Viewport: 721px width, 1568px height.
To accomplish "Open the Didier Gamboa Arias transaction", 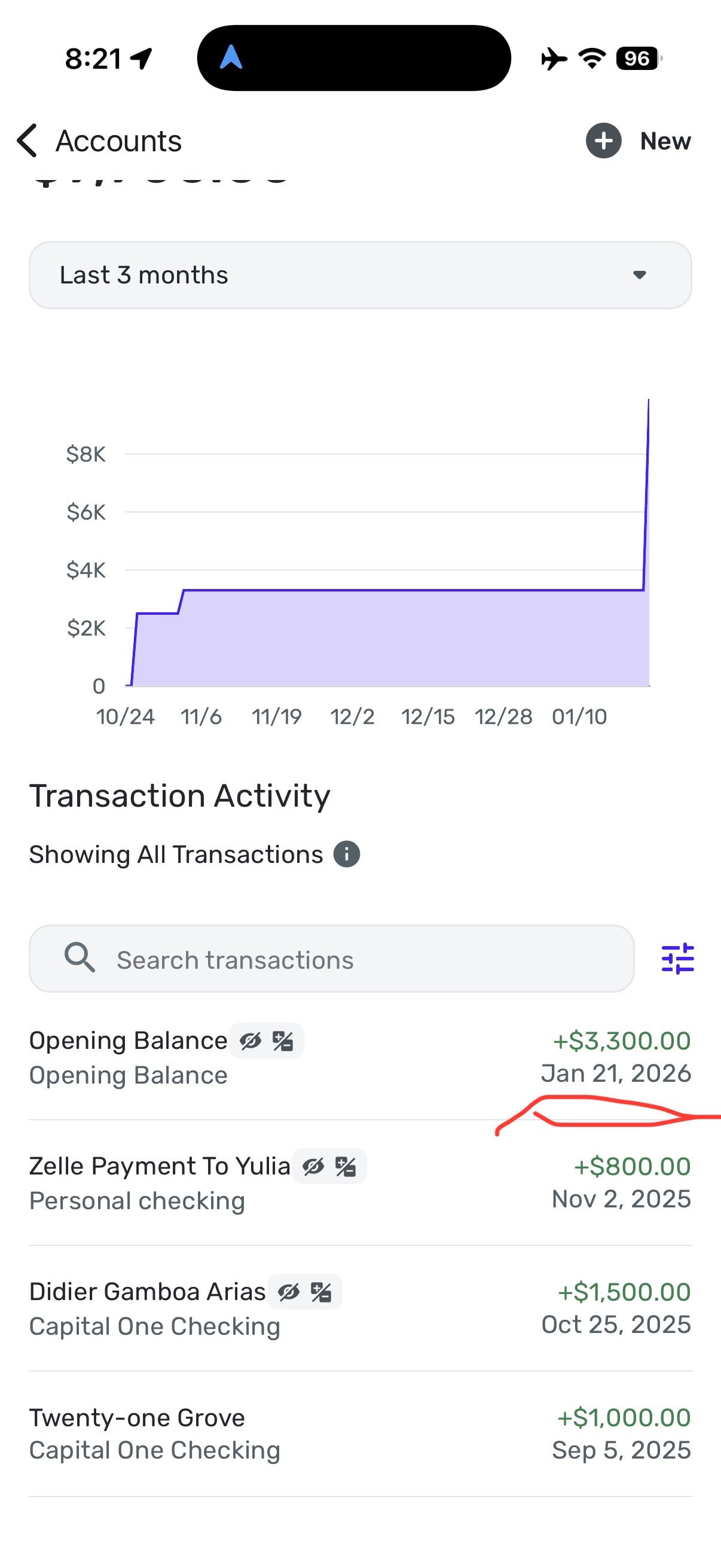I will [359, 1308].
